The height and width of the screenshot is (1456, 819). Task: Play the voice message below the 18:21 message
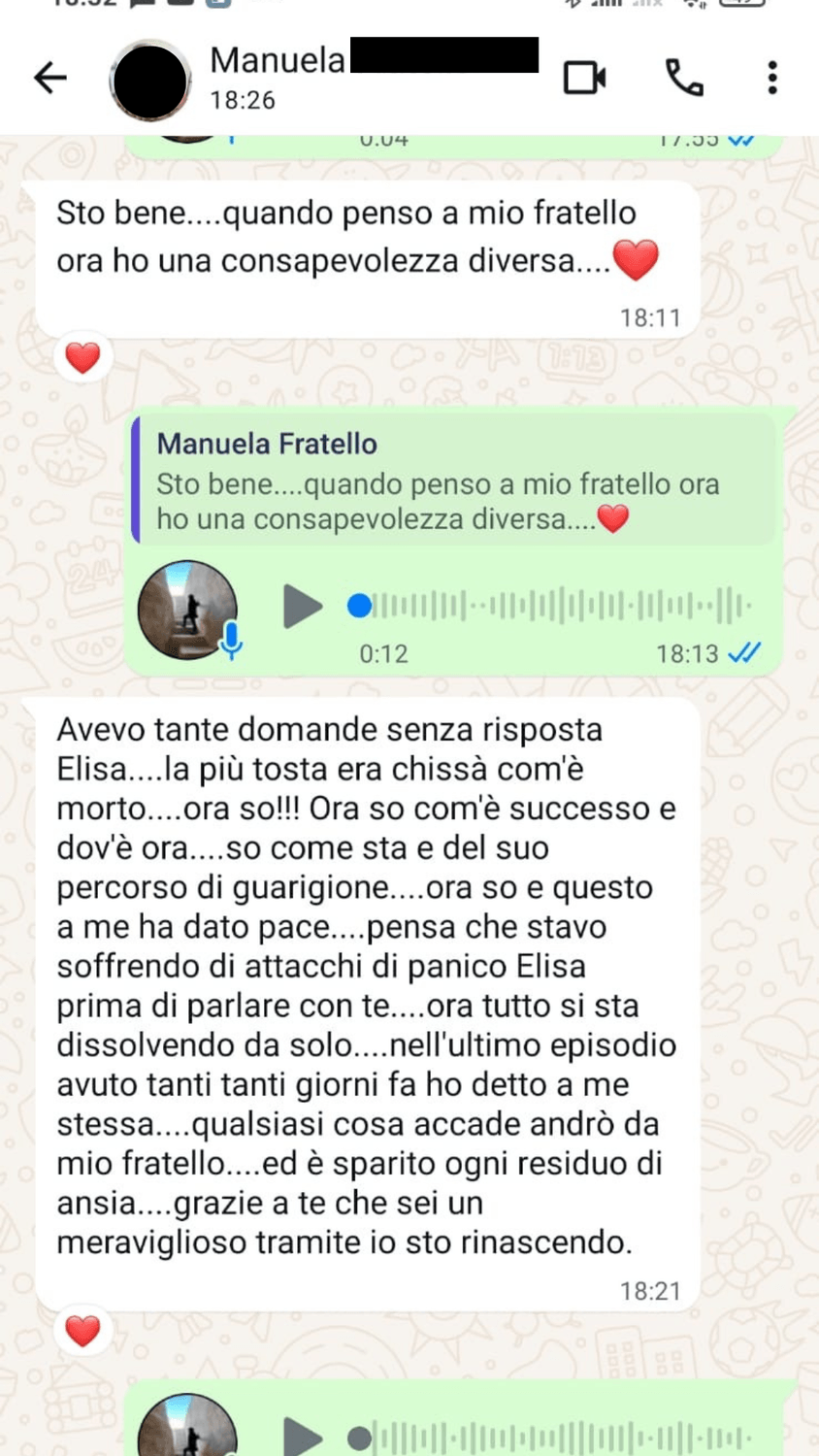[302, 1436]
